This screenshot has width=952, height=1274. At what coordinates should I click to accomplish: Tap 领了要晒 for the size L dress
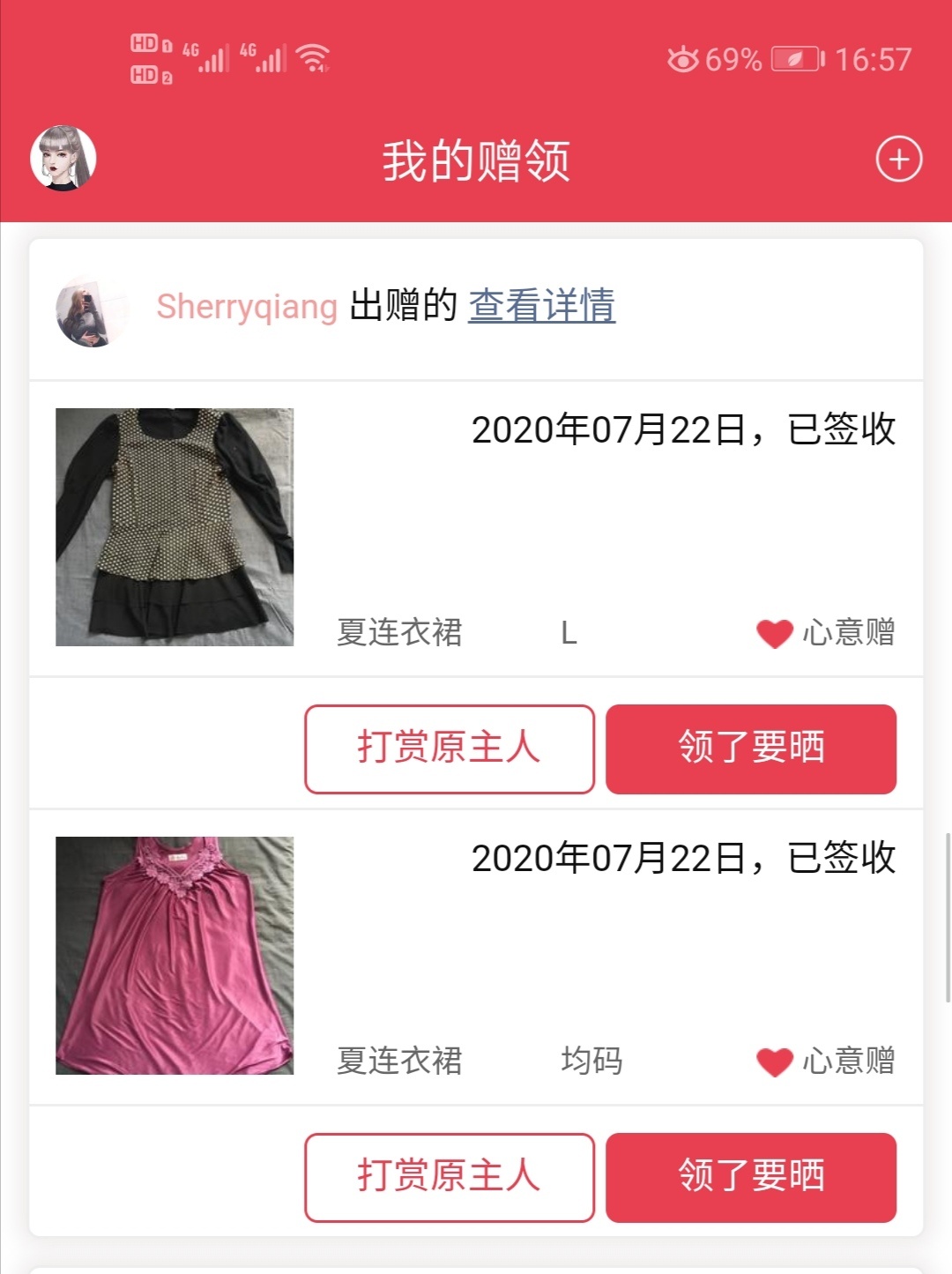coord(751,749)
